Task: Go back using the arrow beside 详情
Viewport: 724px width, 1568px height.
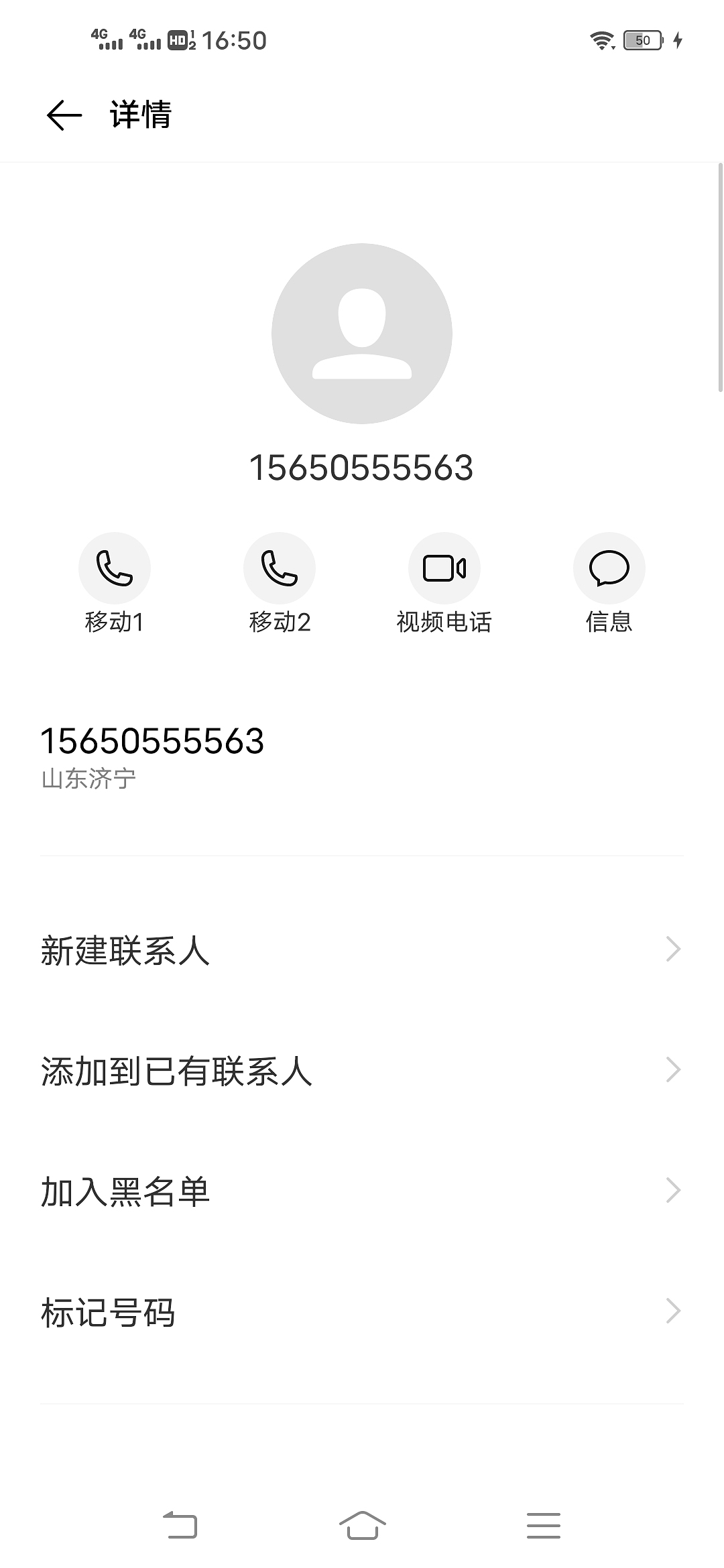Action: [64, 115]
